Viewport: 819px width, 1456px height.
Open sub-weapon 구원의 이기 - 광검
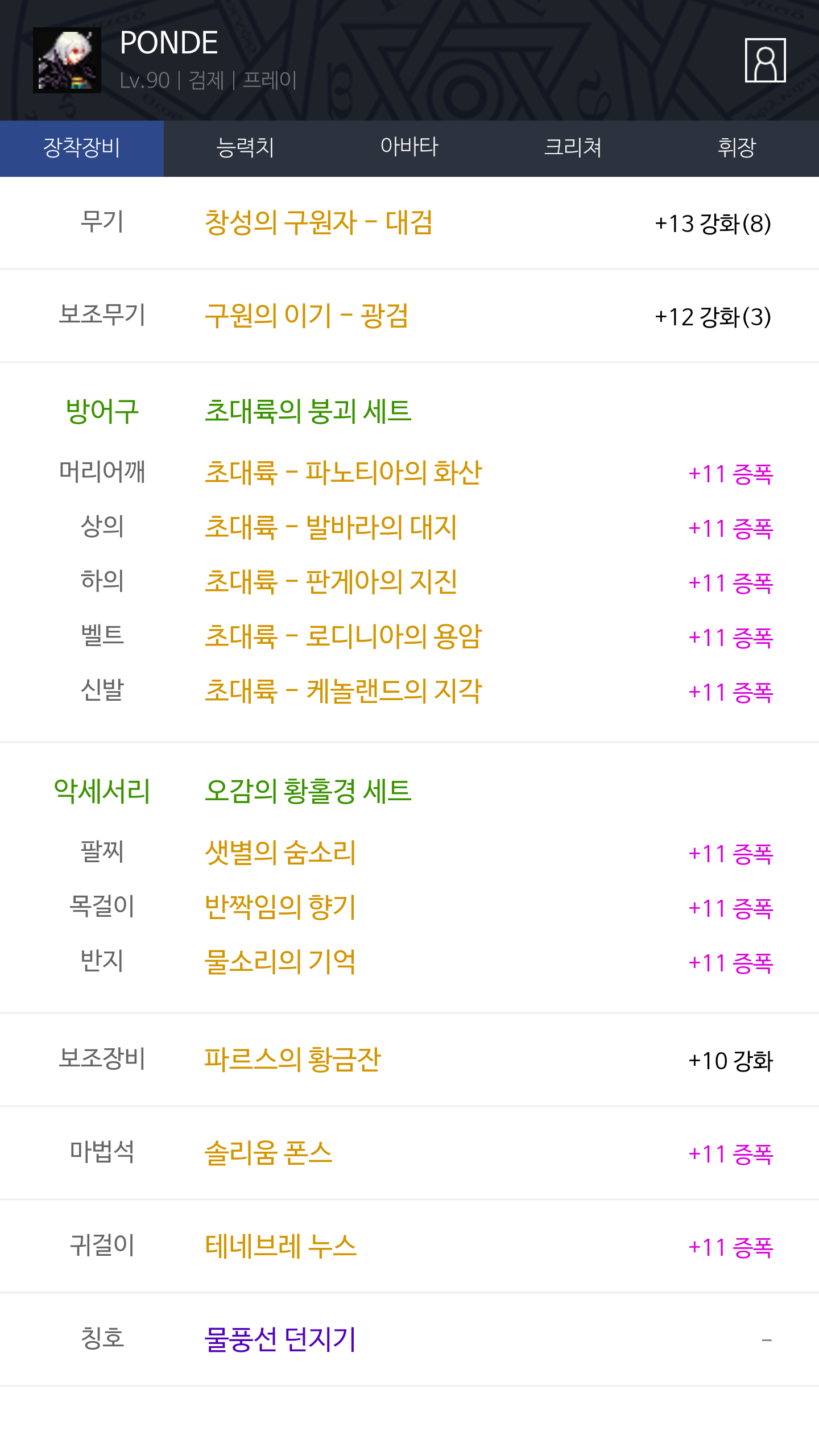tap(307, 316)
